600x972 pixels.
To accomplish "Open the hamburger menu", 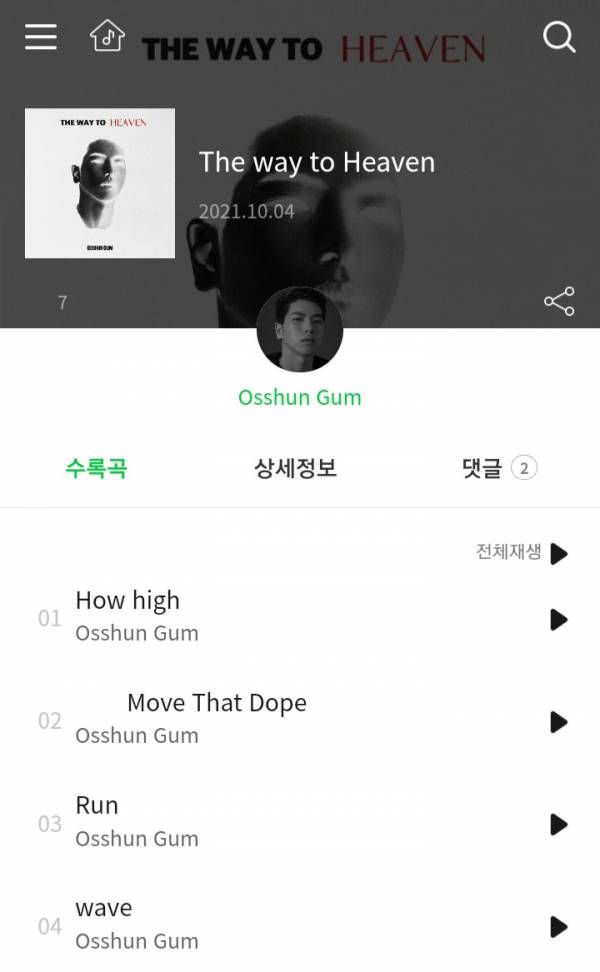I will tap(41, 37).
